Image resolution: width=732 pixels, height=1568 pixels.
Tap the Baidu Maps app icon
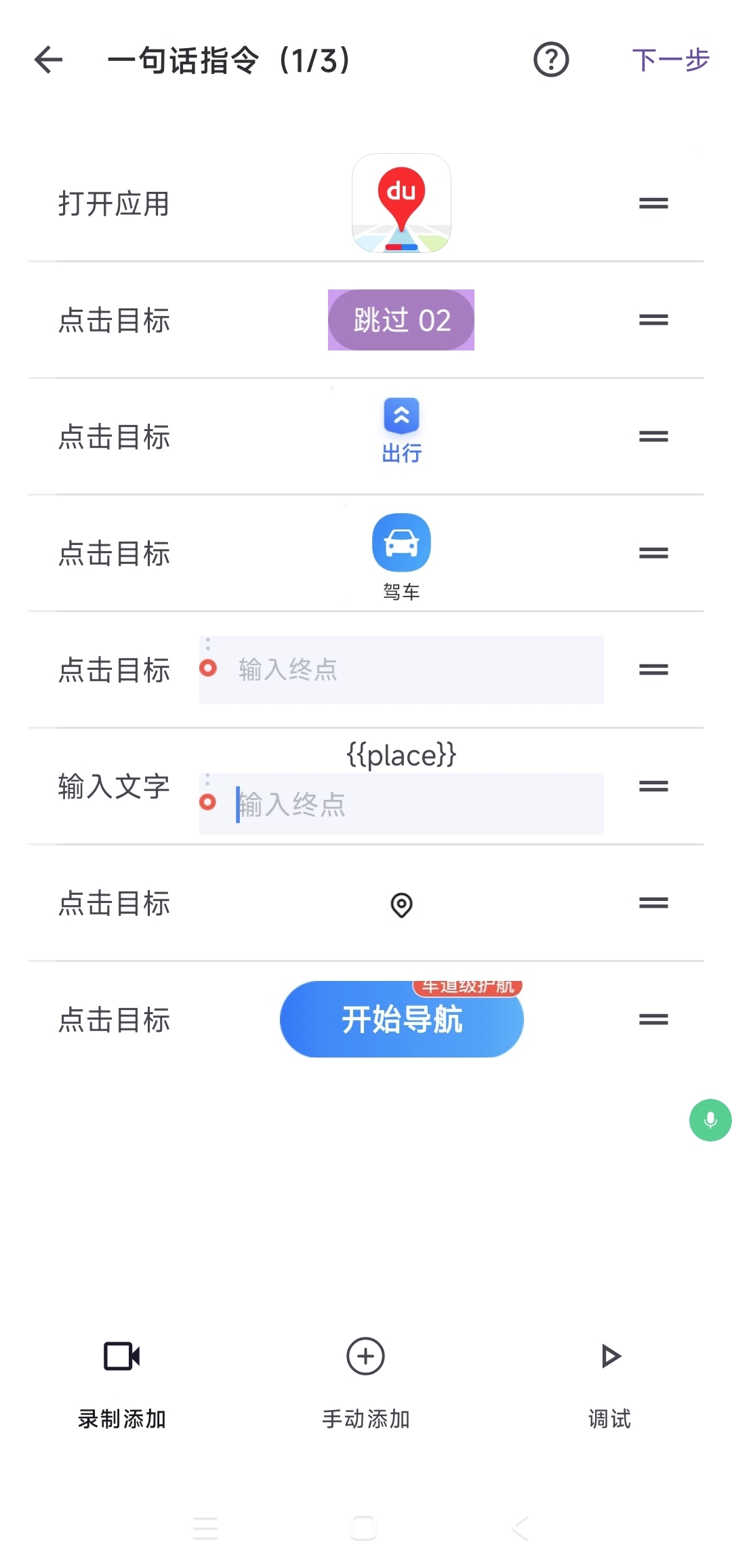pos(401,203)
